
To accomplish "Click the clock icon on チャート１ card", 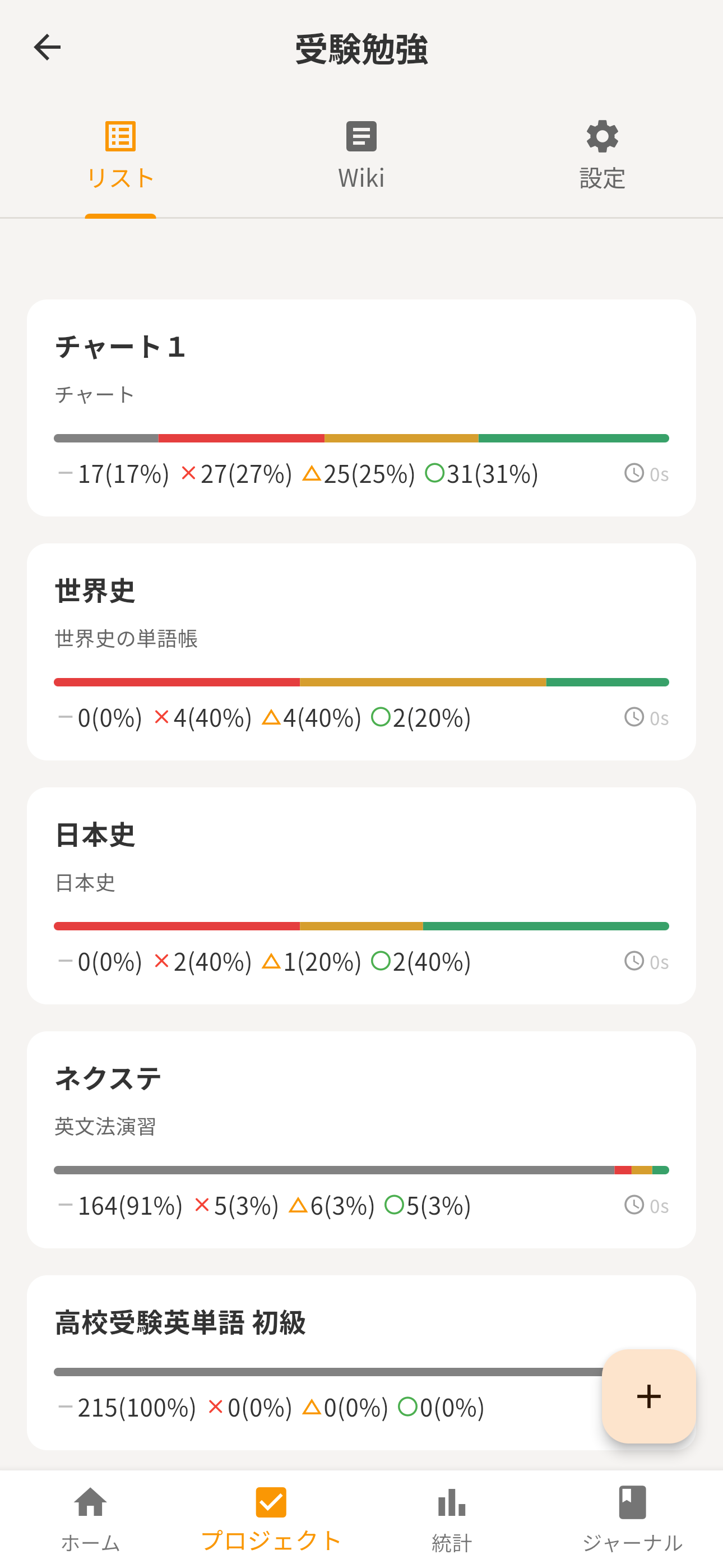I will pyautogui.click(x=633, y=472).
